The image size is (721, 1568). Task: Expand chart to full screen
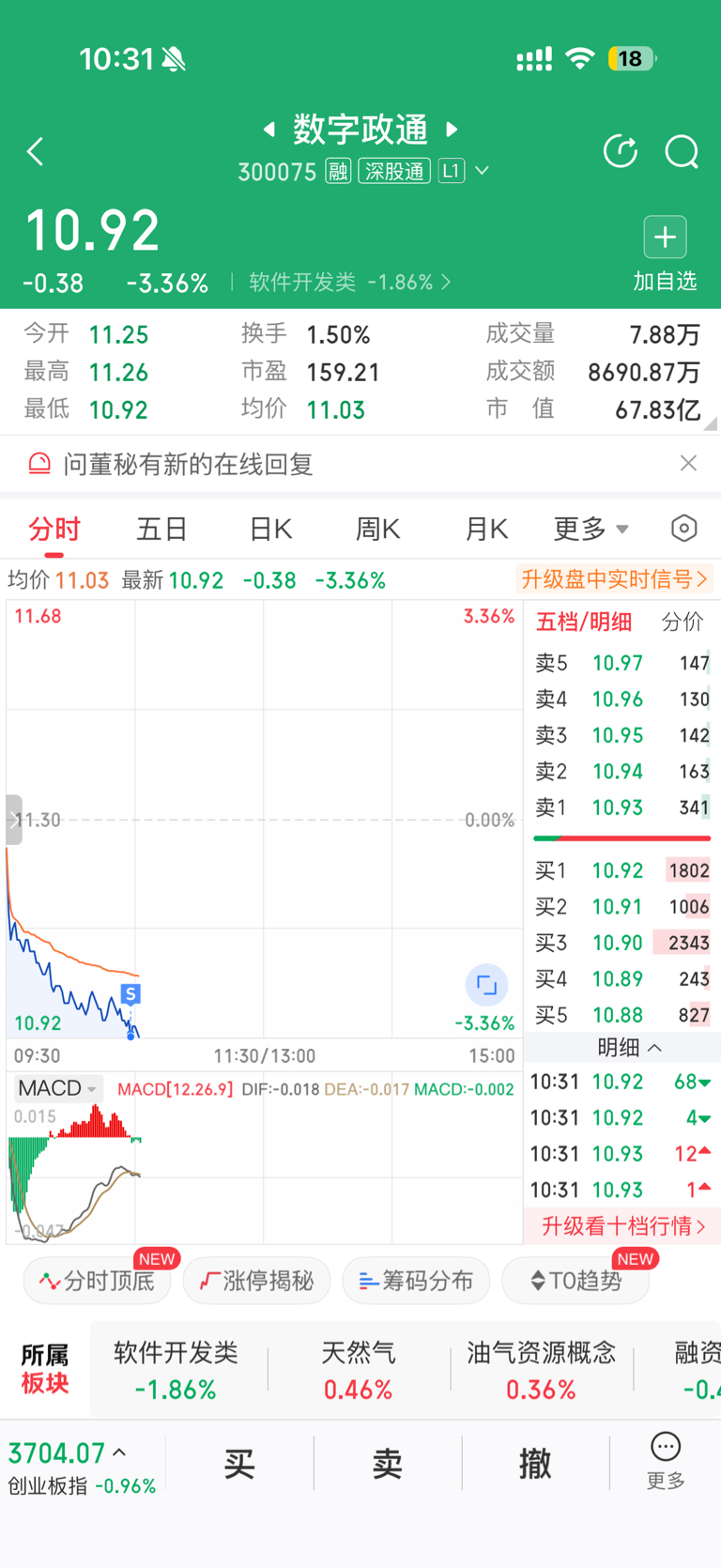[x=486, y=985]
